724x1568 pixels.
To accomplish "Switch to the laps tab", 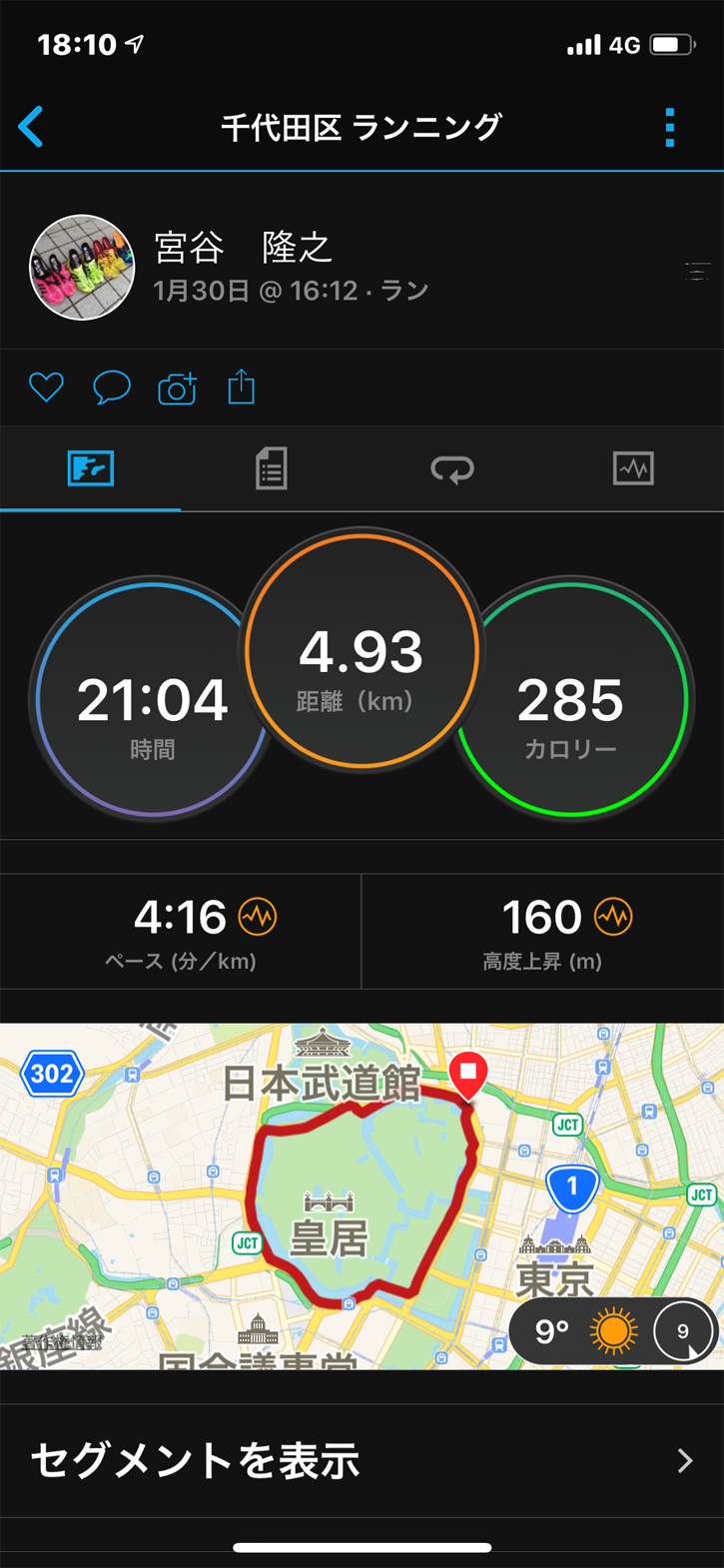I will tap(451, 468).
